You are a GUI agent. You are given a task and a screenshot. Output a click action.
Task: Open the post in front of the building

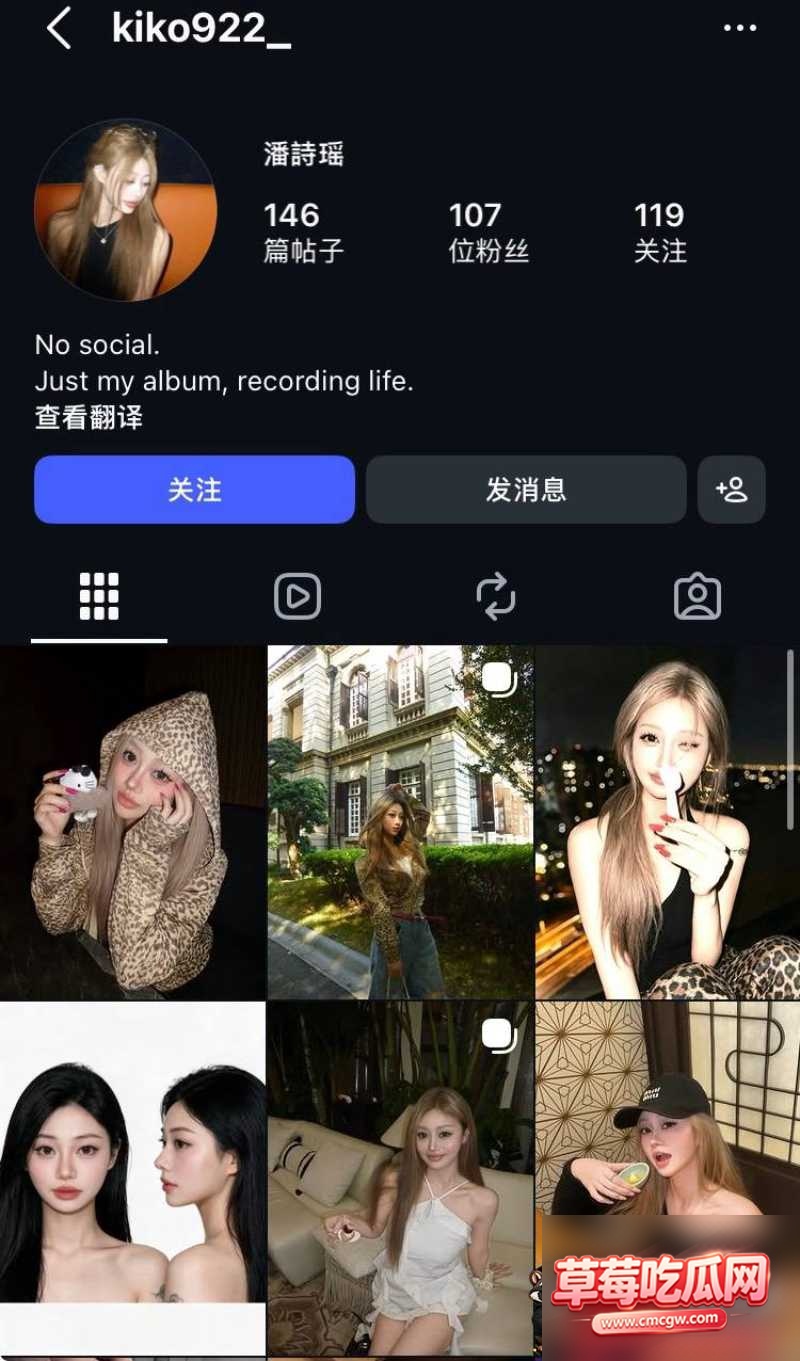[400, 822]
